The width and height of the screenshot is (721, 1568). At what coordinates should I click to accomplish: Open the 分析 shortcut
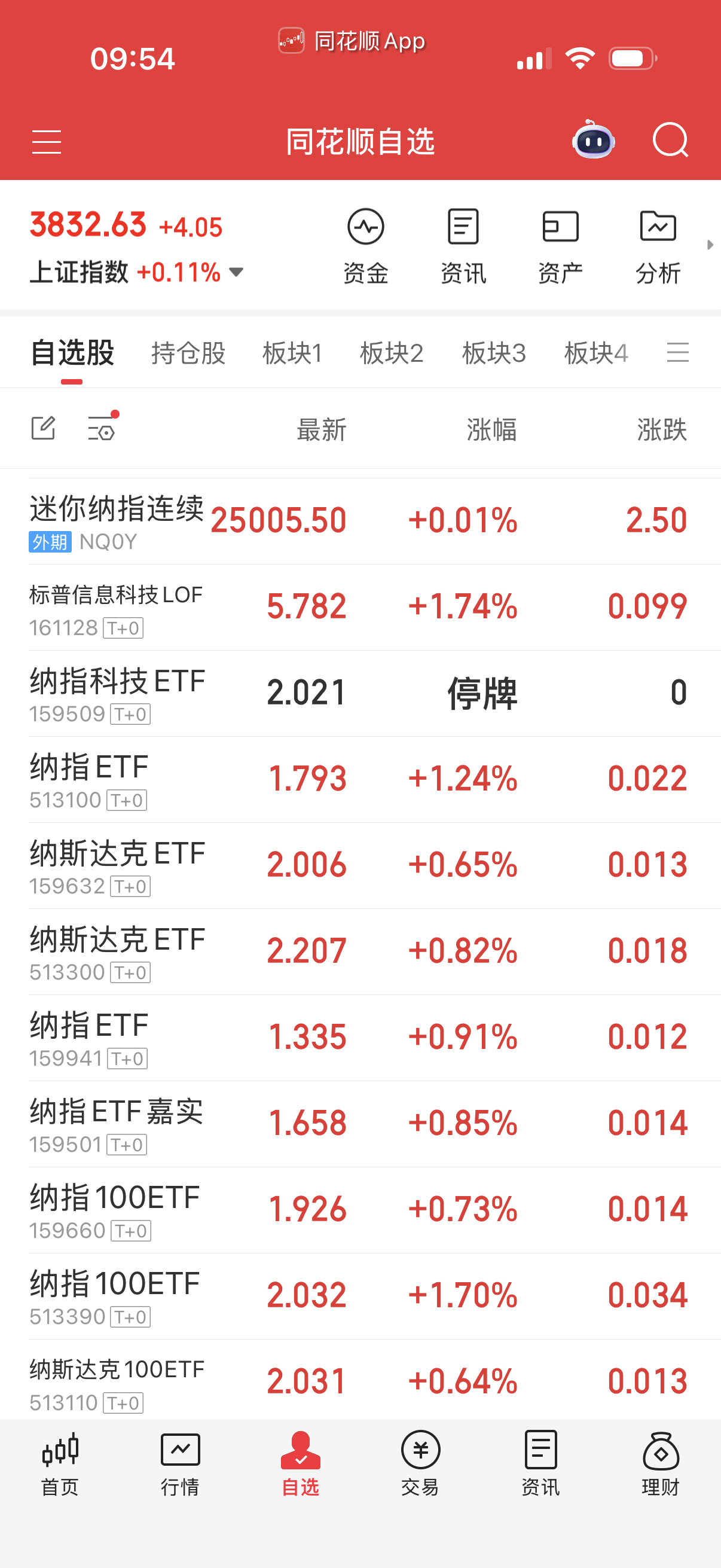(658, 246)
